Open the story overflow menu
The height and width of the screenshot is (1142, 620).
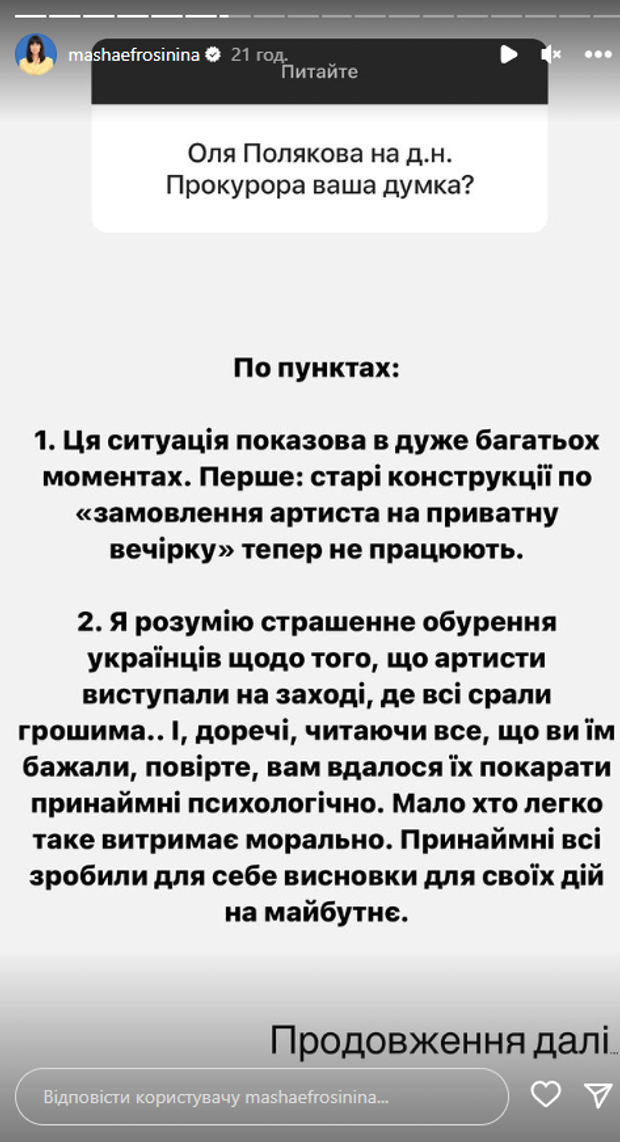(597, 54)
